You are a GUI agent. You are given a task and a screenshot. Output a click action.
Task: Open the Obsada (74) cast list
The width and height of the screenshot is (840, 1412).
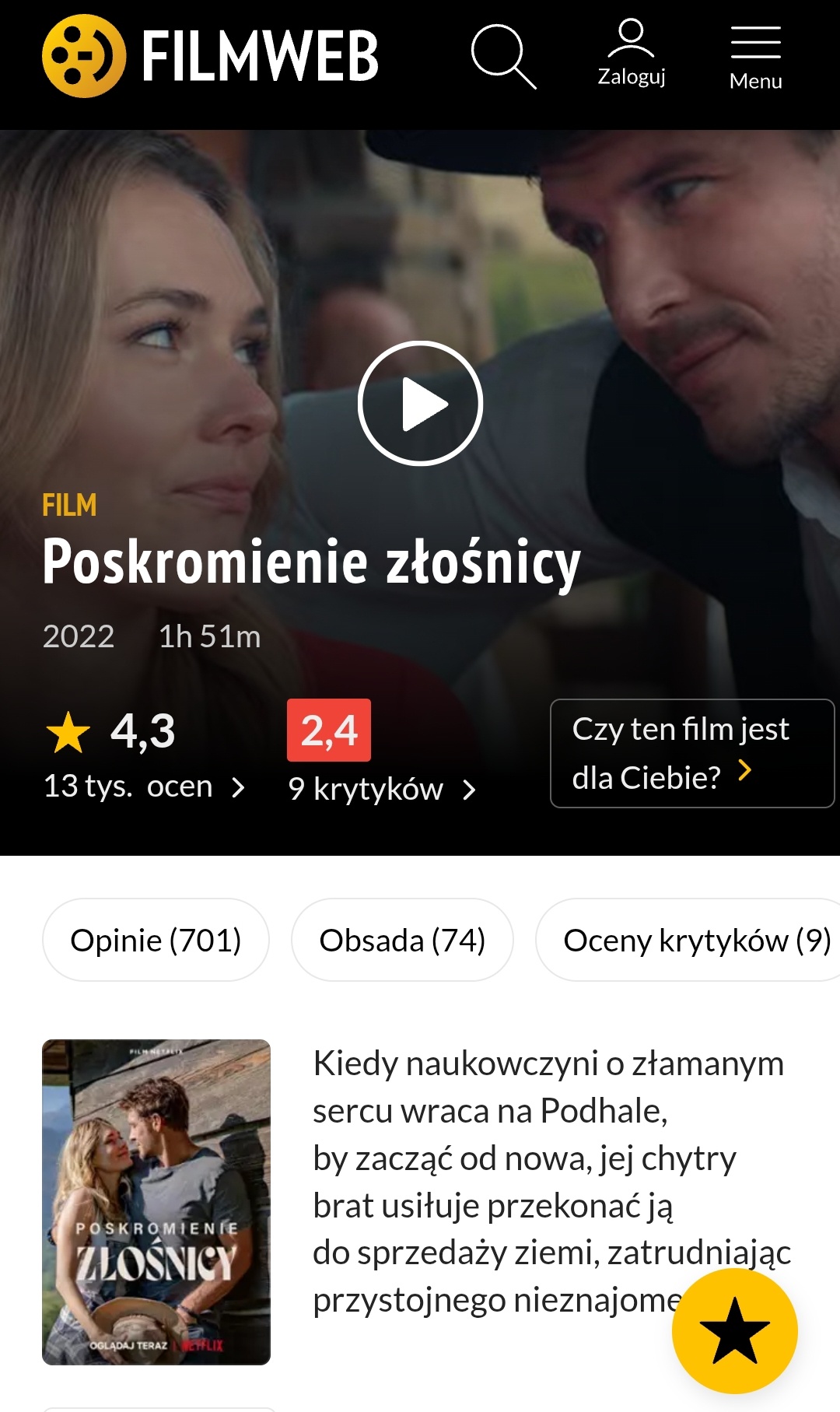tap(402, 940)
